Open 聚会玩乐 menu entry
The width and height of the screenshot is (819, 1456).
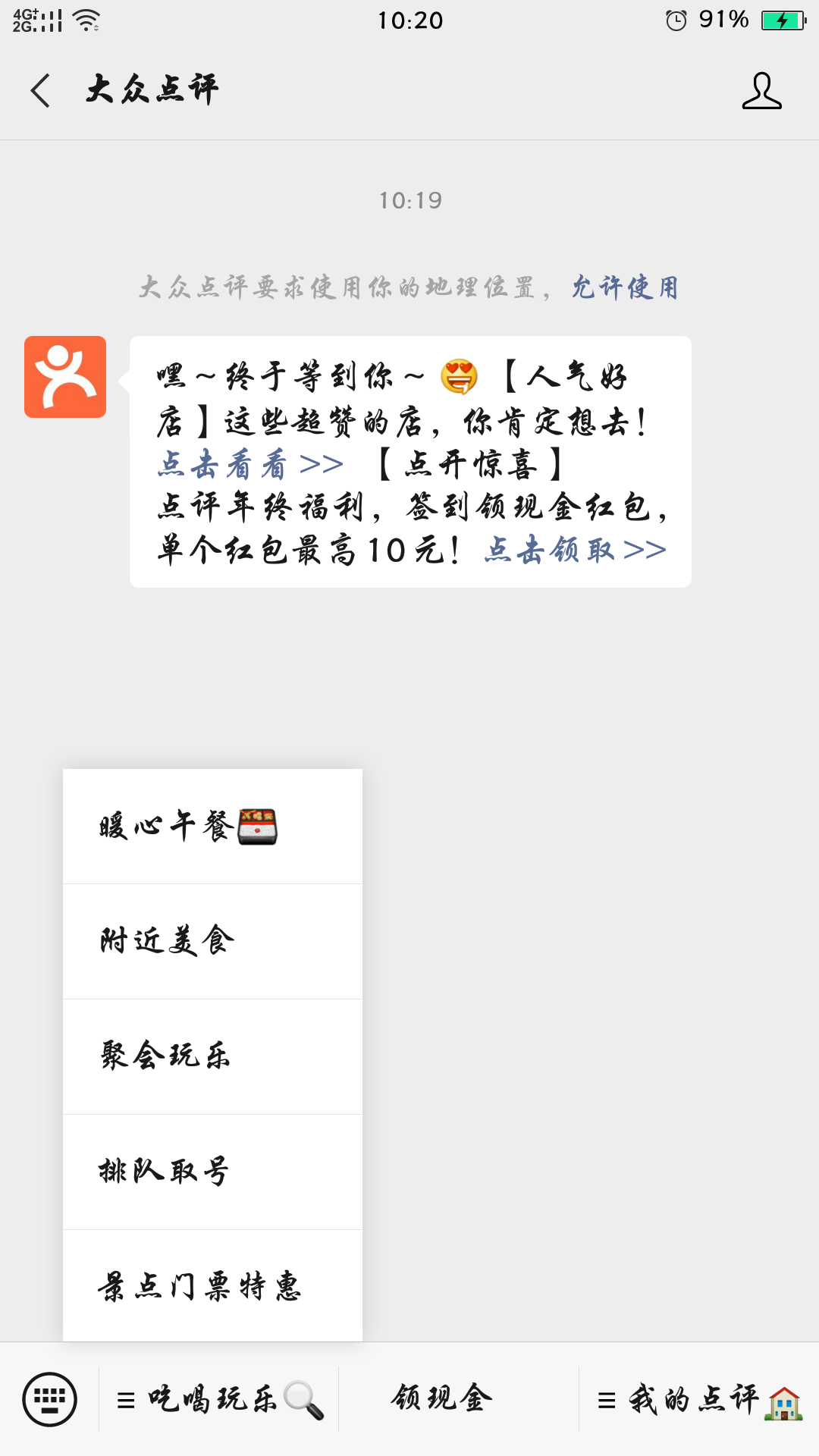point(212,1056)
